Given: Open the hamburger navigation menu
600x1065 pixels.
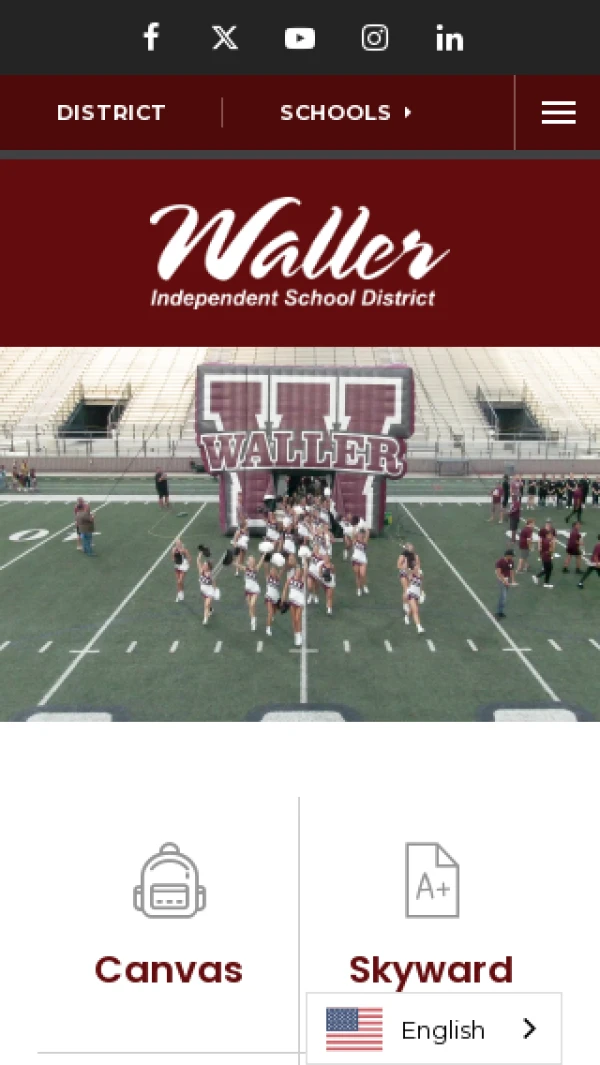Looking at the screenshot, I should [x=558, y=112].
